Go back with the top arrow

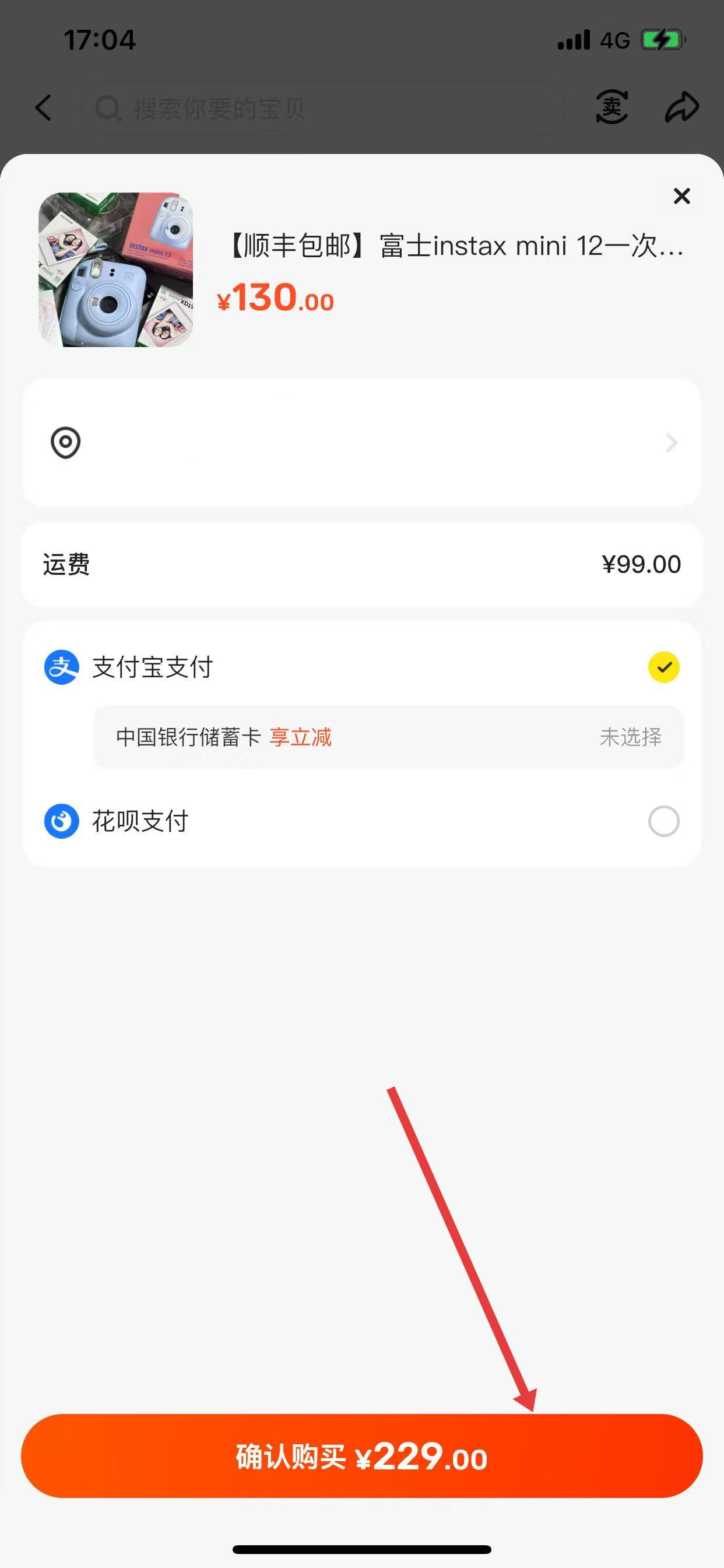(43, 108)
